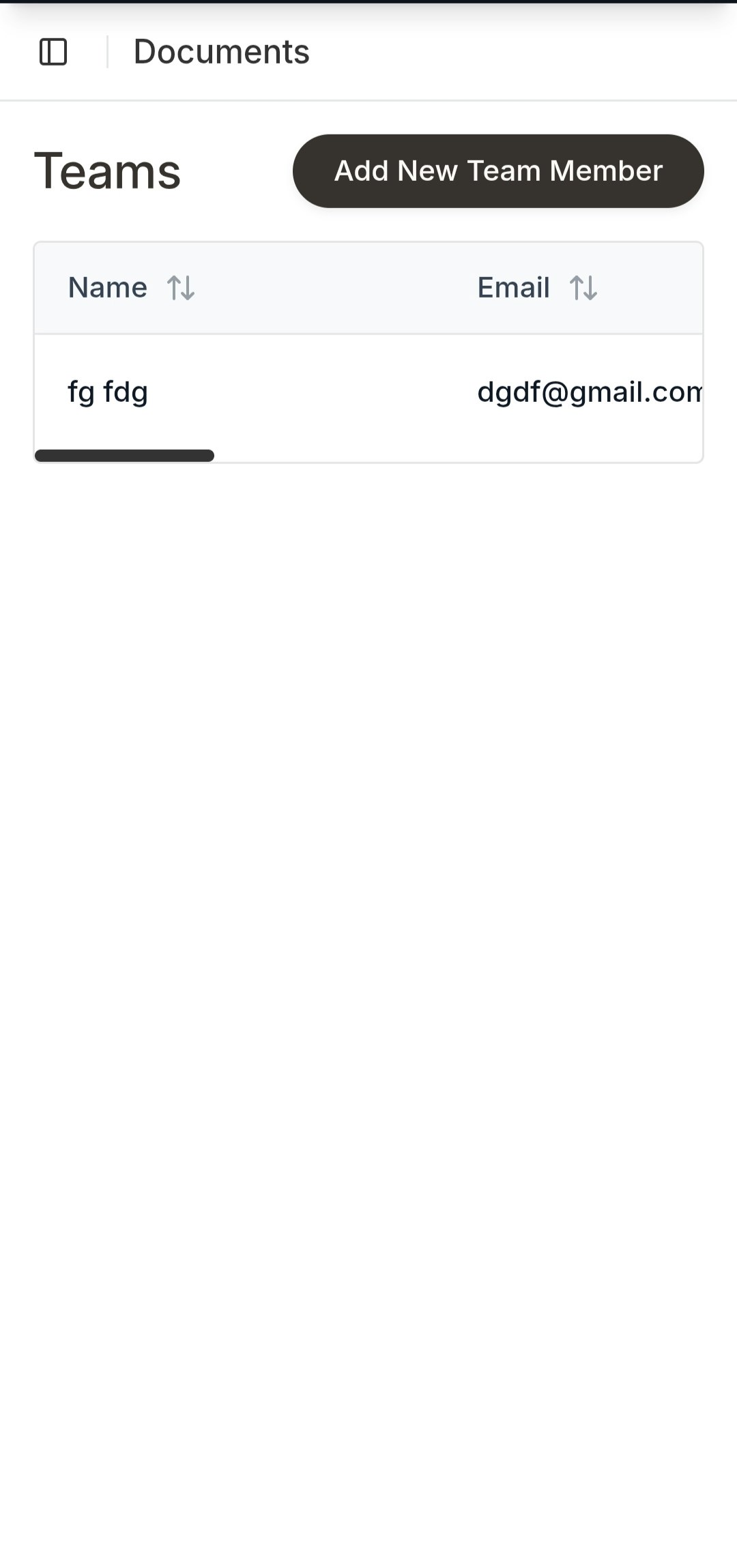
Task: Open the fg fdg team member row
Action: click(x=108, y=392)
